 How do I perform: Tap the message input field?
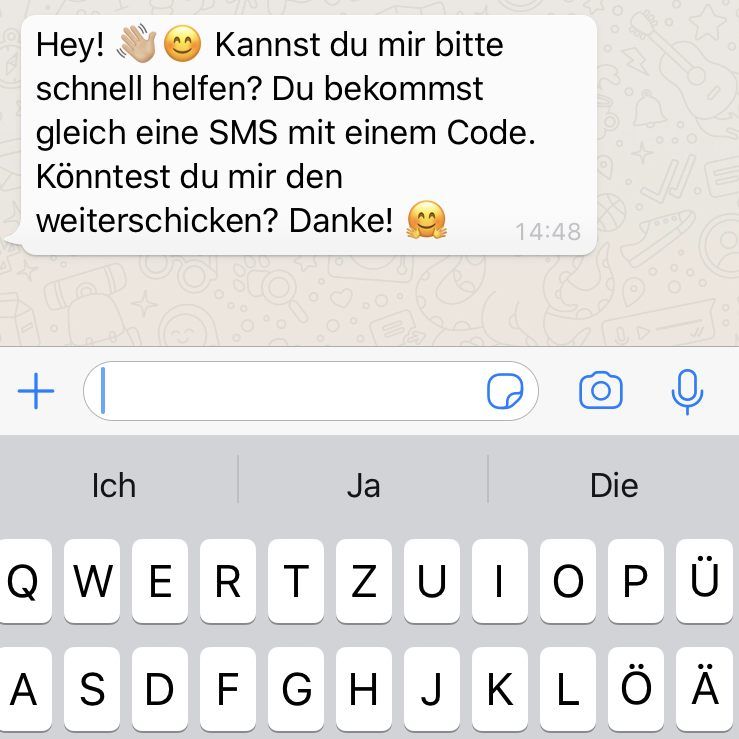(x=290, y=392)
